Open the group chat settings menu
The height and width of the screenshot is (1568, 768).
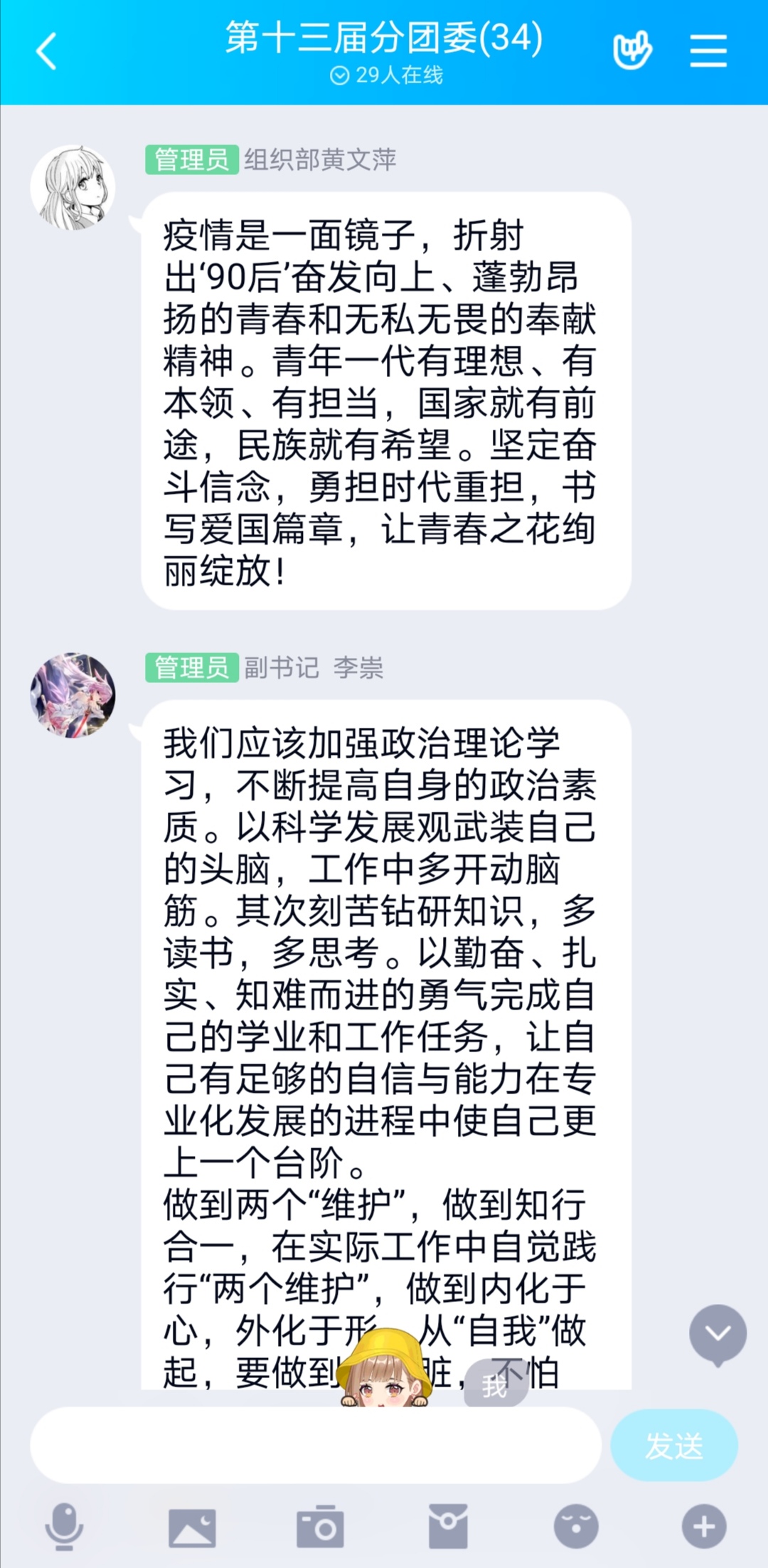click(x=708, y=51)
